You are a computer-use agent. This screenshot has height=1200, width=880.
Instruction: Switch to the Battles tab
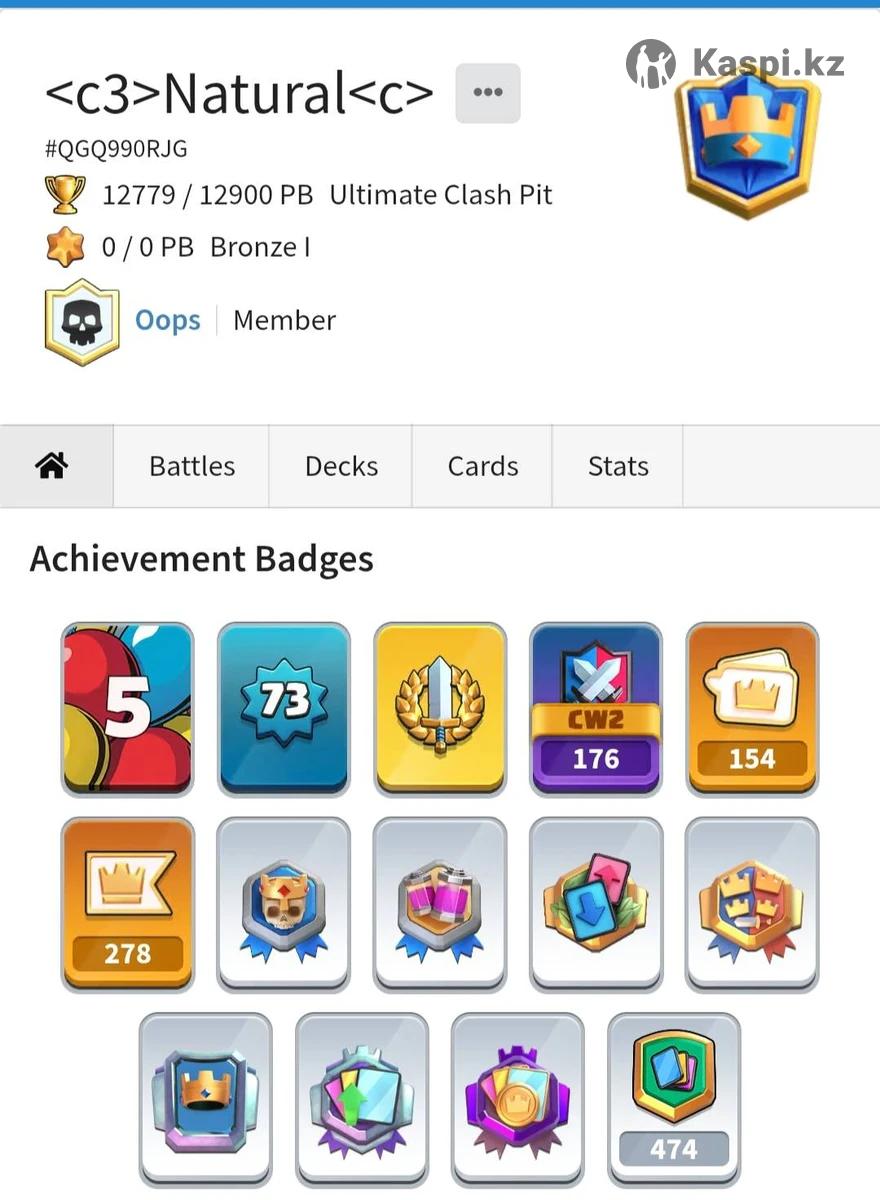192,466
